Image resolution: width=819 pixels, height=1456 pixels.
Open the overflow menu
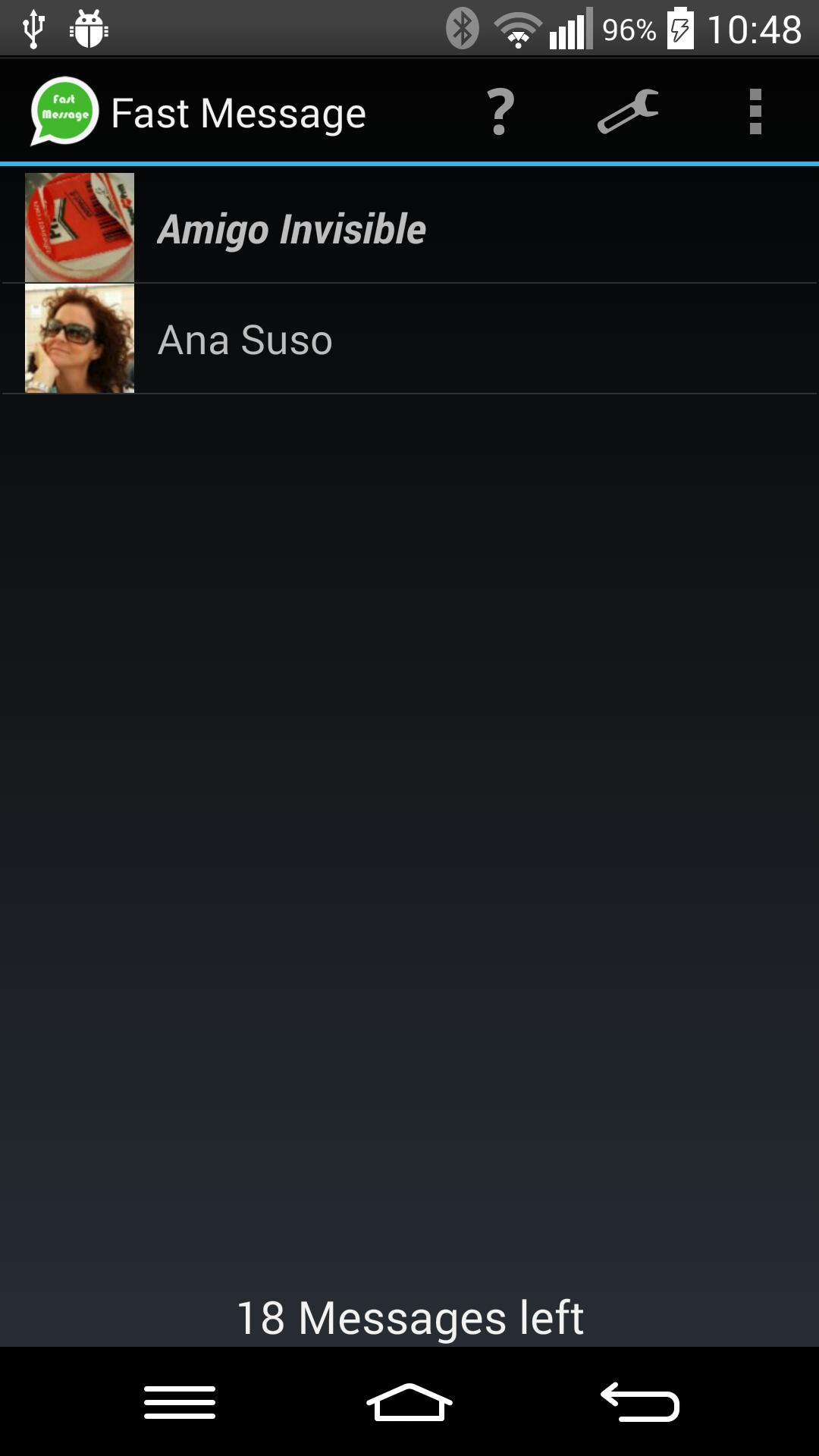[755, 112]
